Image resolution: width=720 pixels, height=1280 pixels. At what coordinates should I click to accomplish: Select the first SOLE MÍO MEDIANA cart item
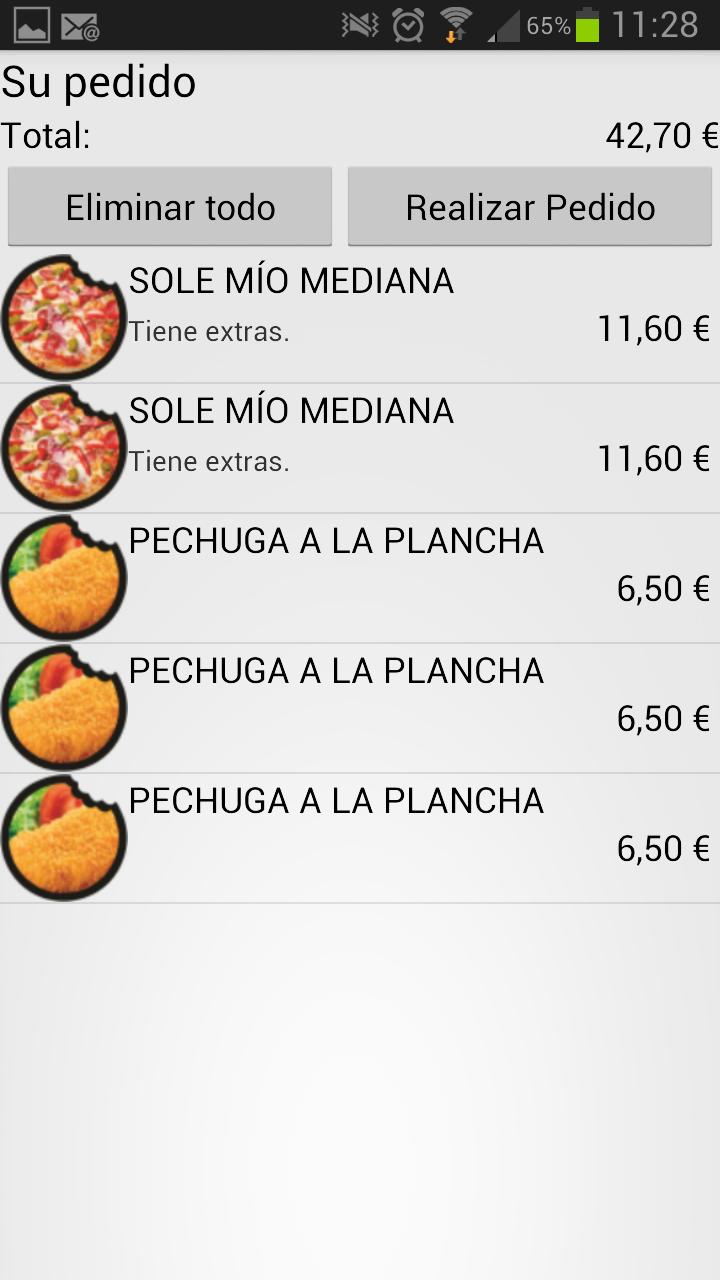(x=360, y=316)
